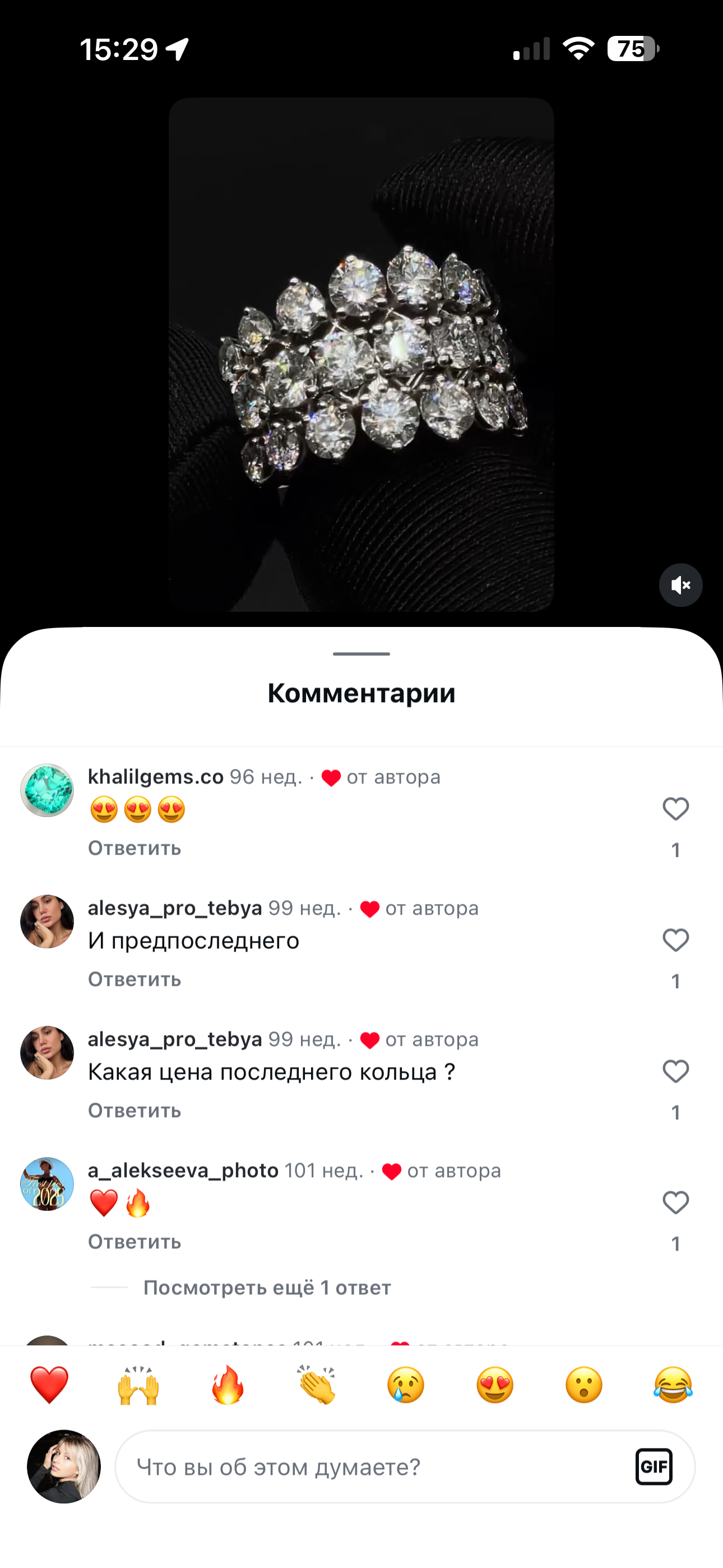The image size is (723, 1568).
Task: Unmute the video sound
Action: (680, 585)
